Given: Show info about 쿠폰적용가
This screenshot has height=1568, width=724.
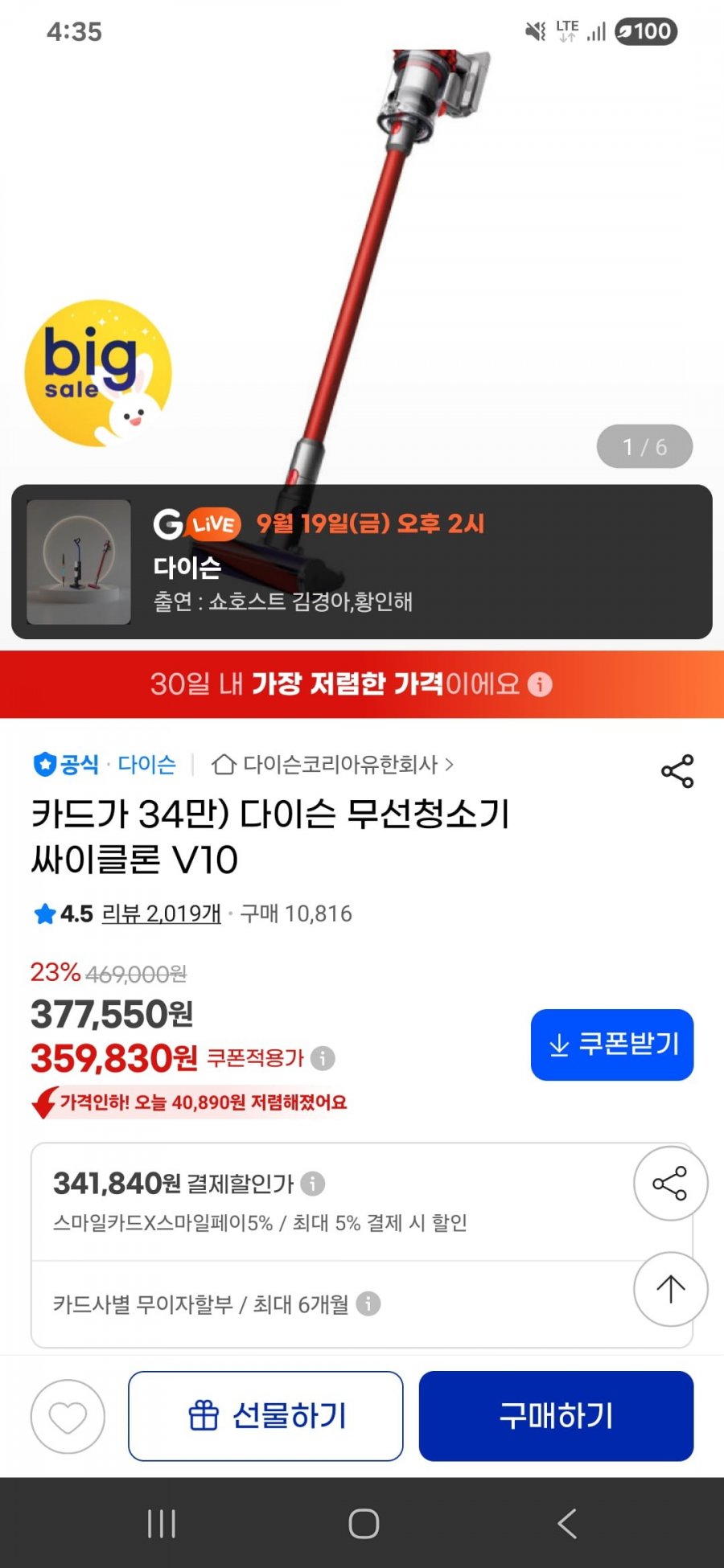Looking at the screenshot, I should point(323,1058).
